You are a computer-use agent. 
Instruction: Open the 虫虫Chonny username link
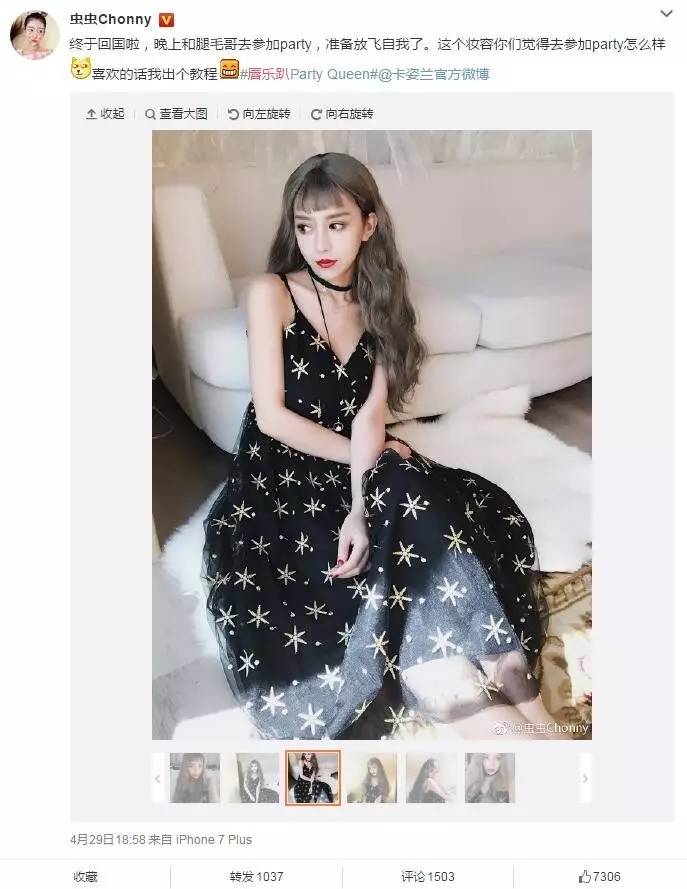[x=110, y=19]
